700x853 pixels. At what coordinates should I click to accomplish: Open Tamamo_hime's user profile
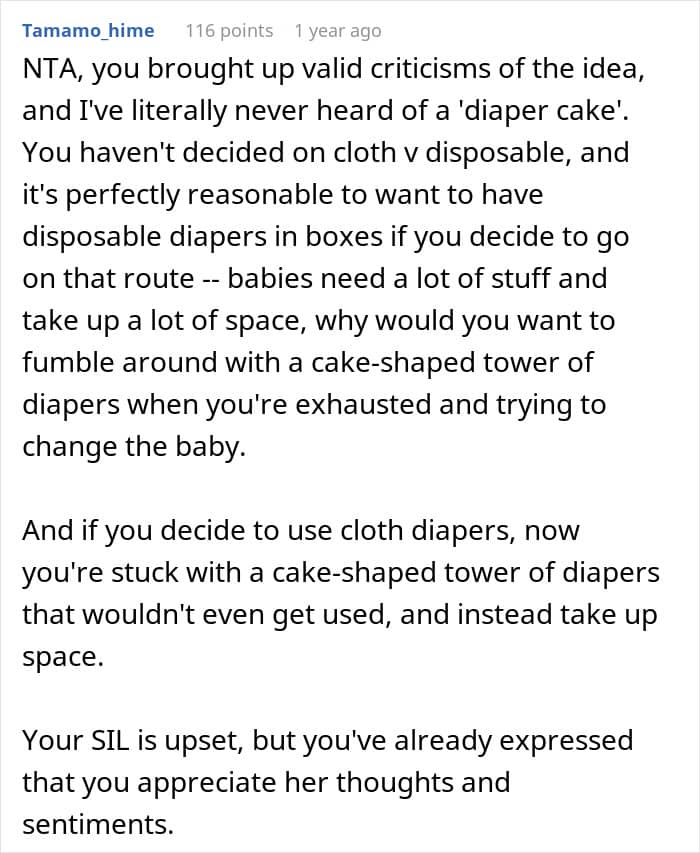click(x=88, y=30)
